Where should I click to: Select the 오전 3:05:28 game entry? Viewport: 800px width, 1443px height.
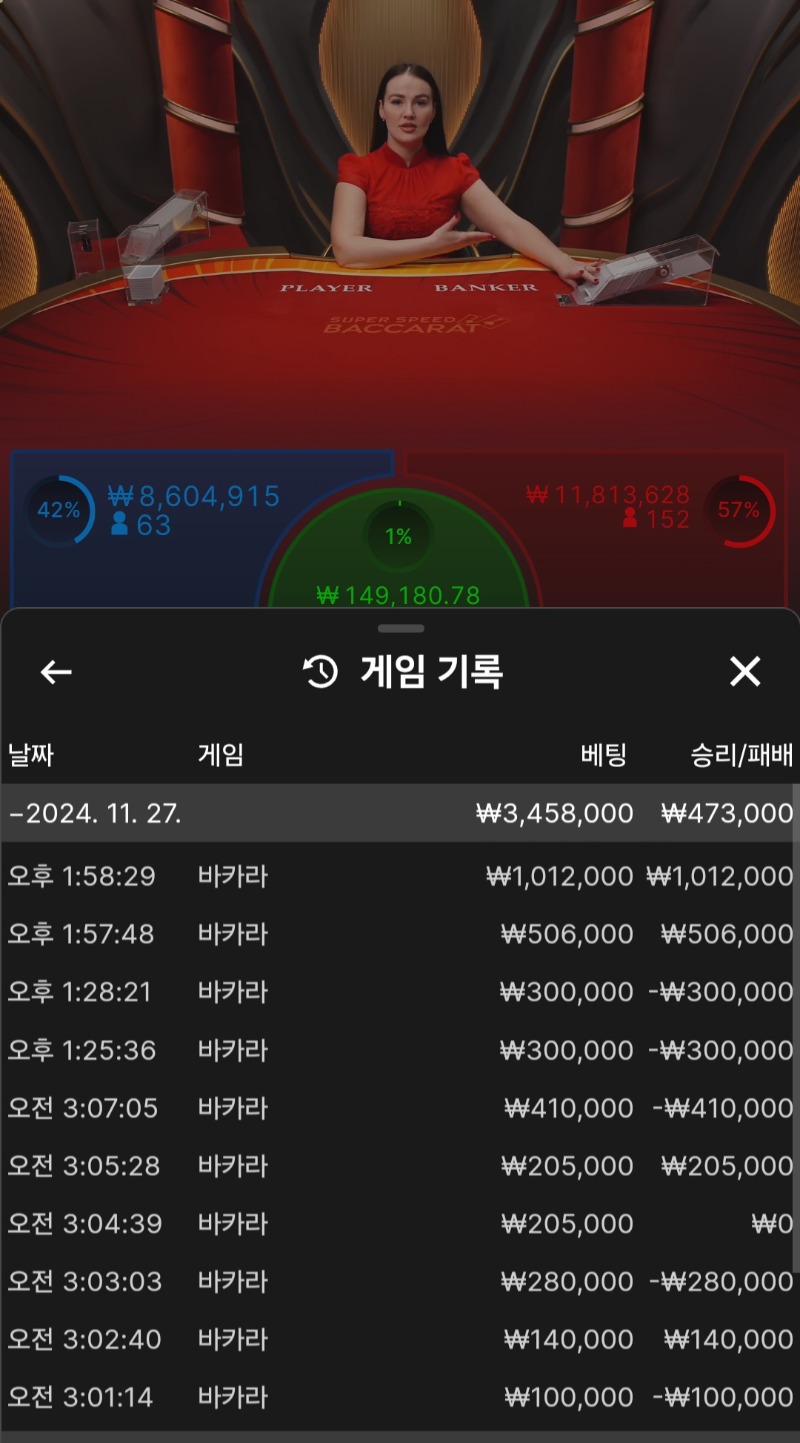point(398,1166)
